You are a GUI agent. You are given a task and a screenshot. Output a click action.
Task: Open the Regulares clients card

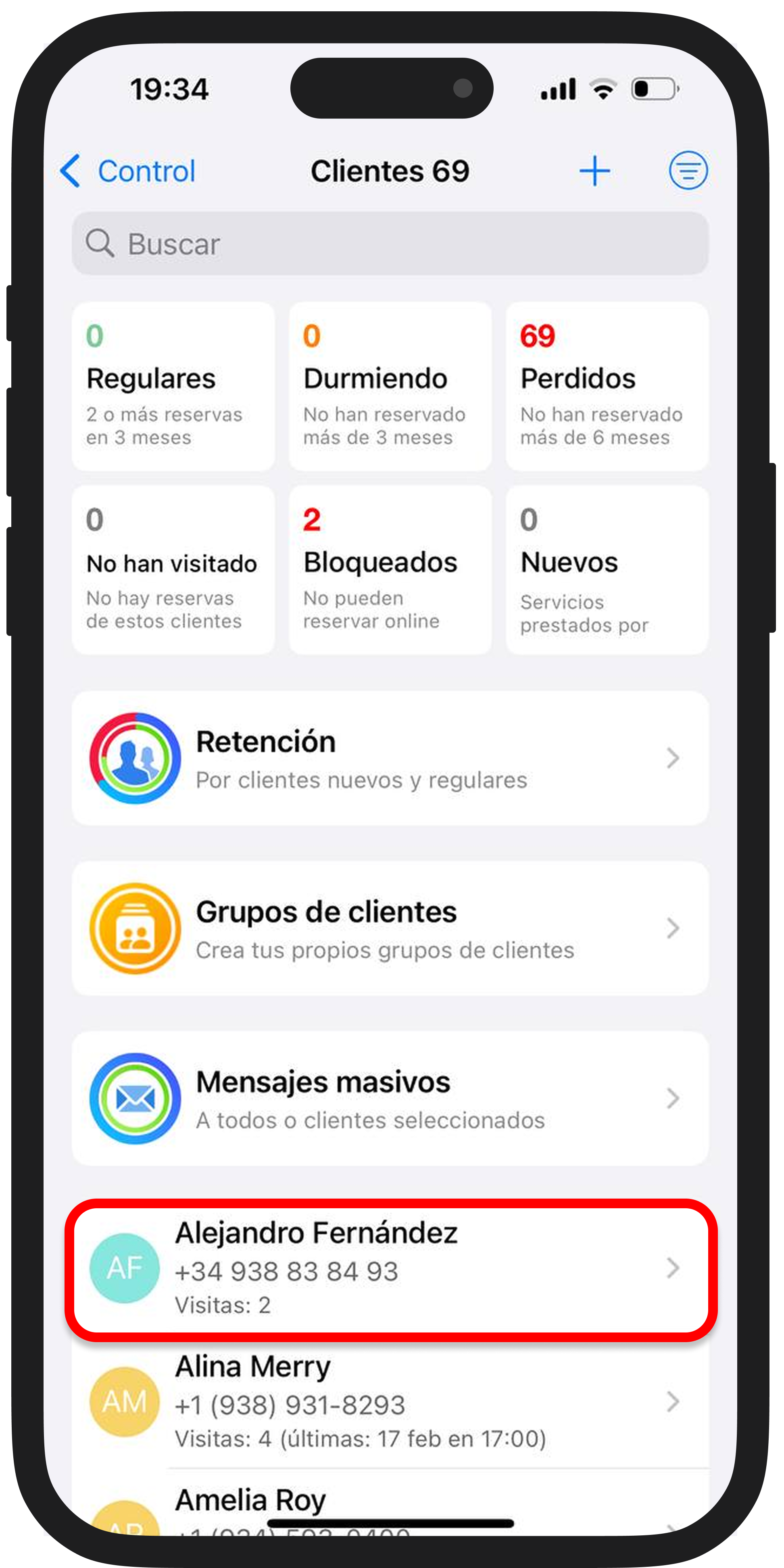[x=173, y=386]
